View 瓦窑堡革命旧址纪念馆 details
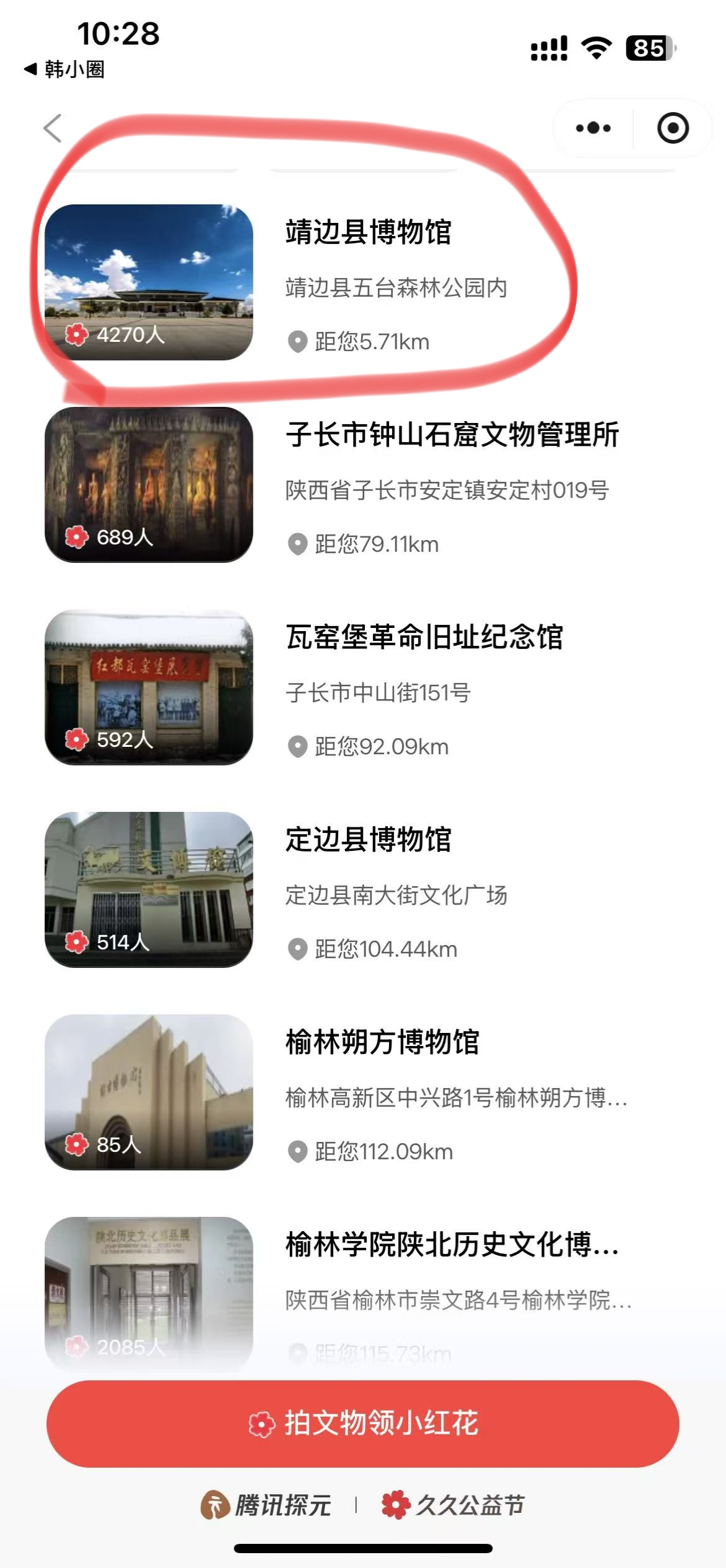726x1568 pixels. coord(424,637)
